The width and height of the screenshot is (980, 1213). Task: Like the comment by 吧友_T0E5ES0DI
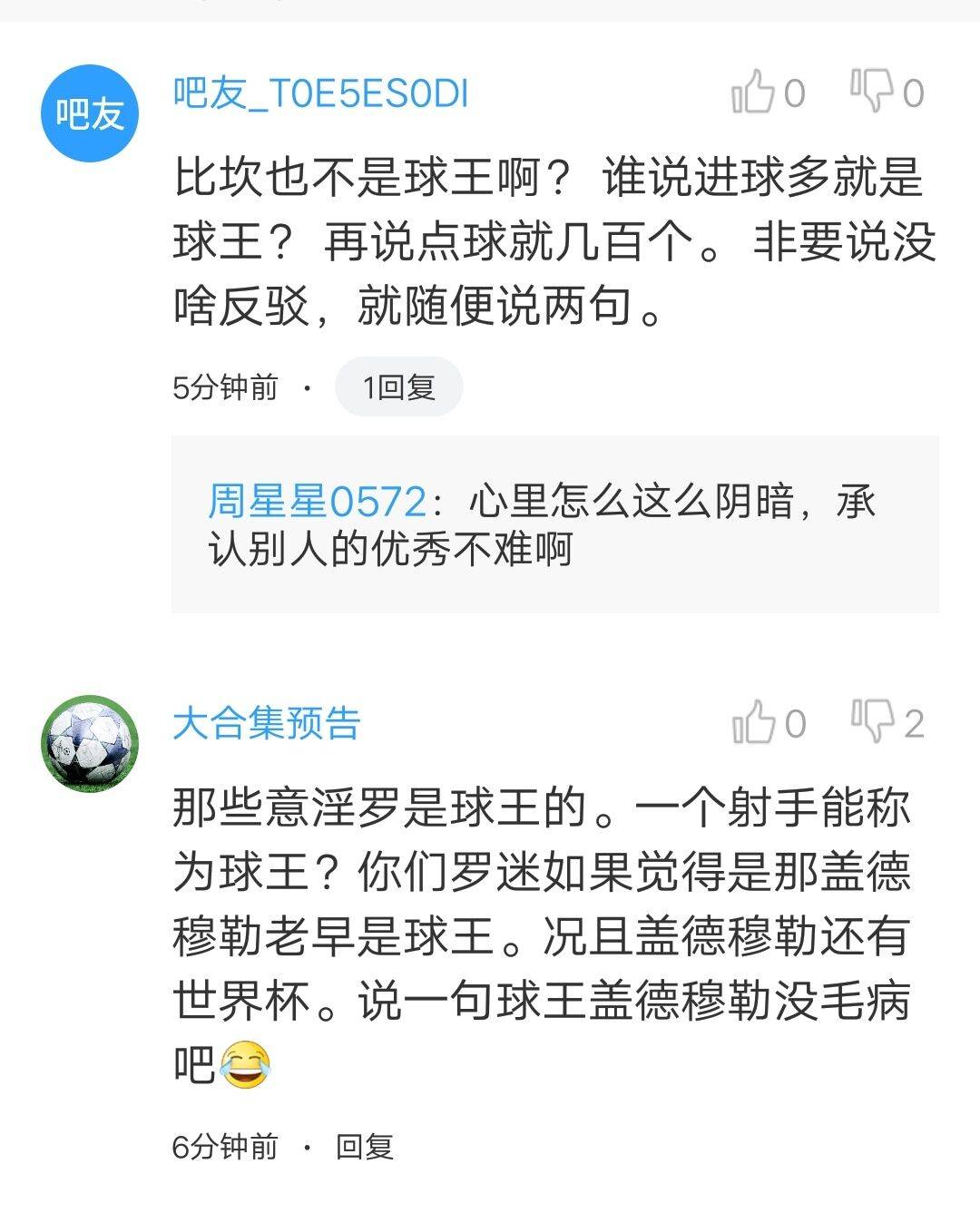(x=753, y=92)
